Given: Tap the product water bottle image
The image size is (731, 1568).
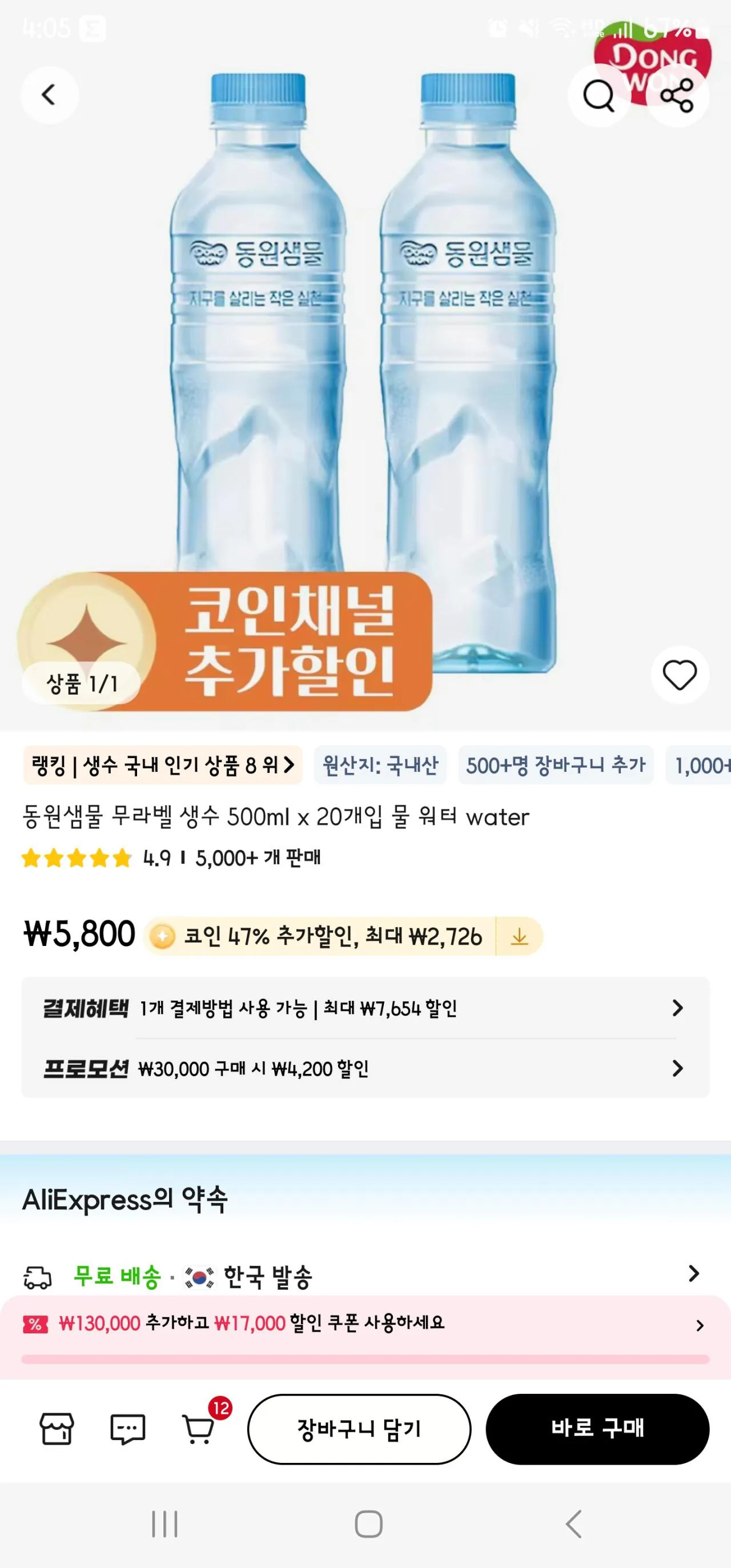Looking at the screenshot, I should point(365,365).
